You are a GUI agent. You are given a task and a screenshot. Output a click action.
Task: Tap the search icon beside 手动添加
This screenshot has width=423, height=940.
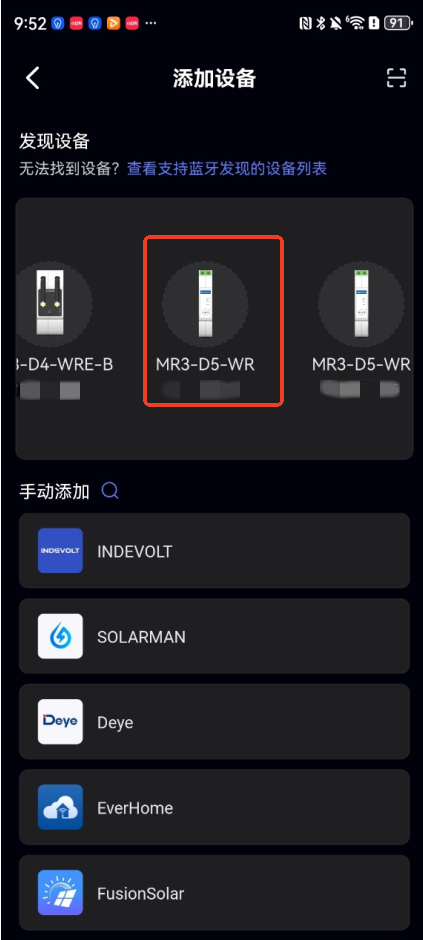[110, 492]
